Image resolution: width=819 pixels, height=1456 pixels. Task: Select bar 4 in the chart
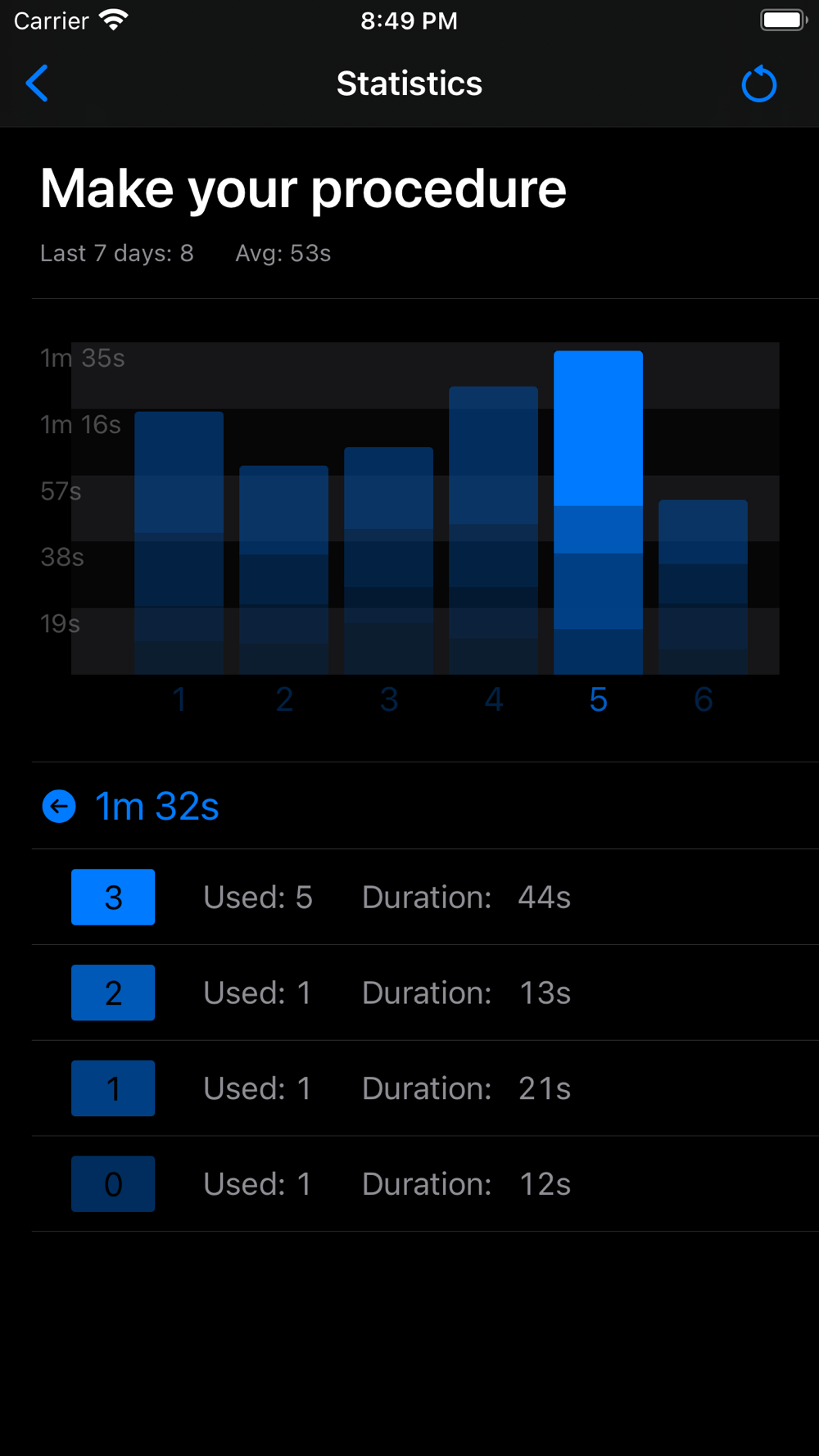[494, 531]
